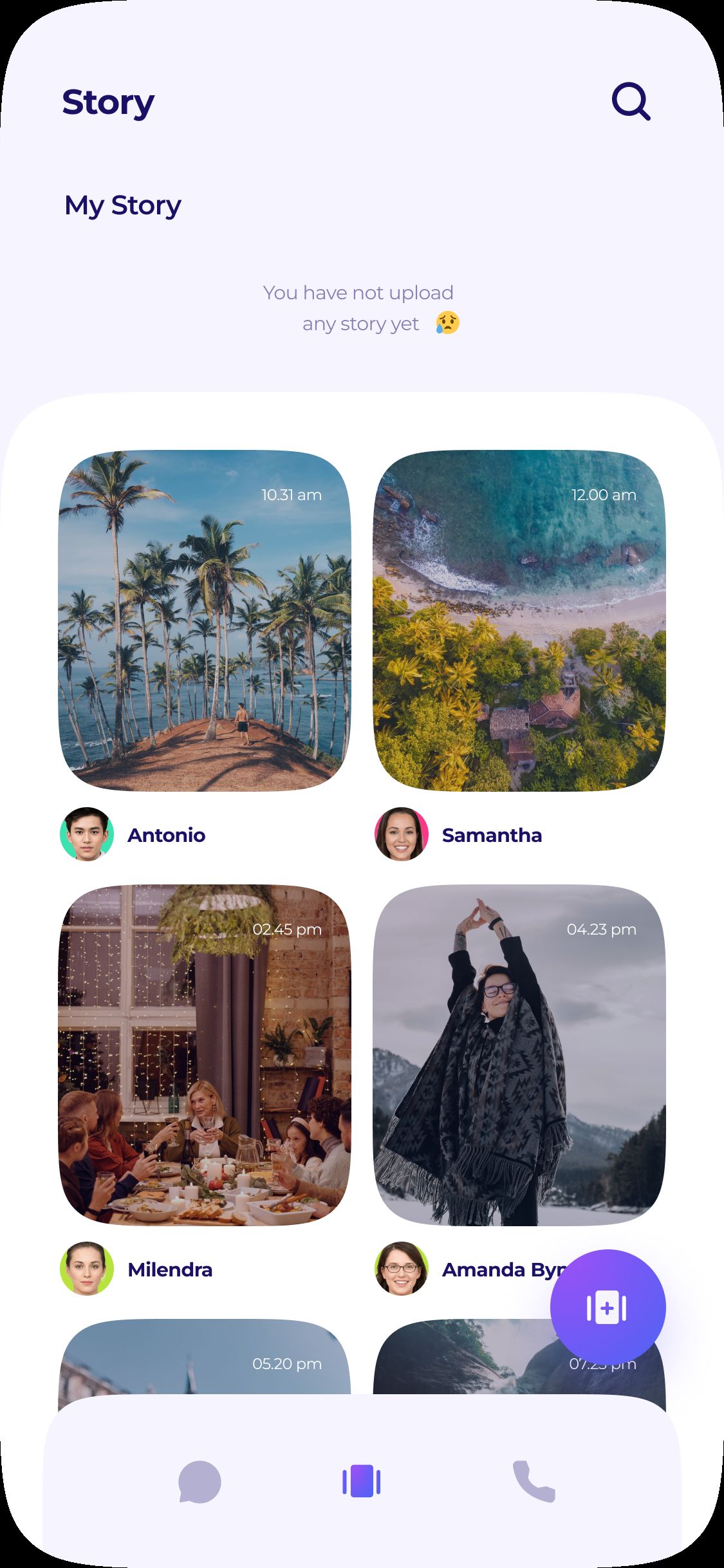Open the story posted at 05.20 pm

click(205, 1358)
